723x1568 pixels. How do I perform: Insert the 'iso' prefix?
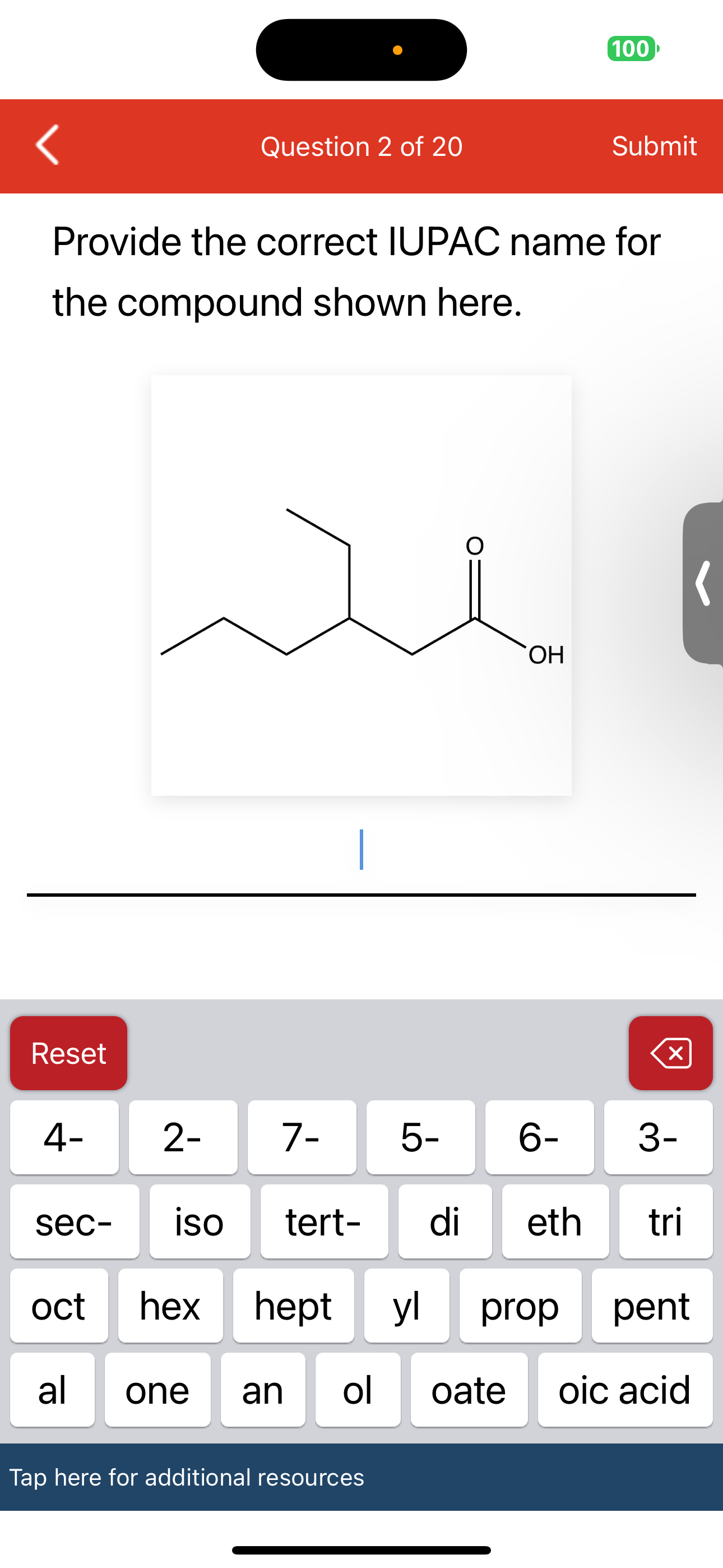(x=199, y=1221)
